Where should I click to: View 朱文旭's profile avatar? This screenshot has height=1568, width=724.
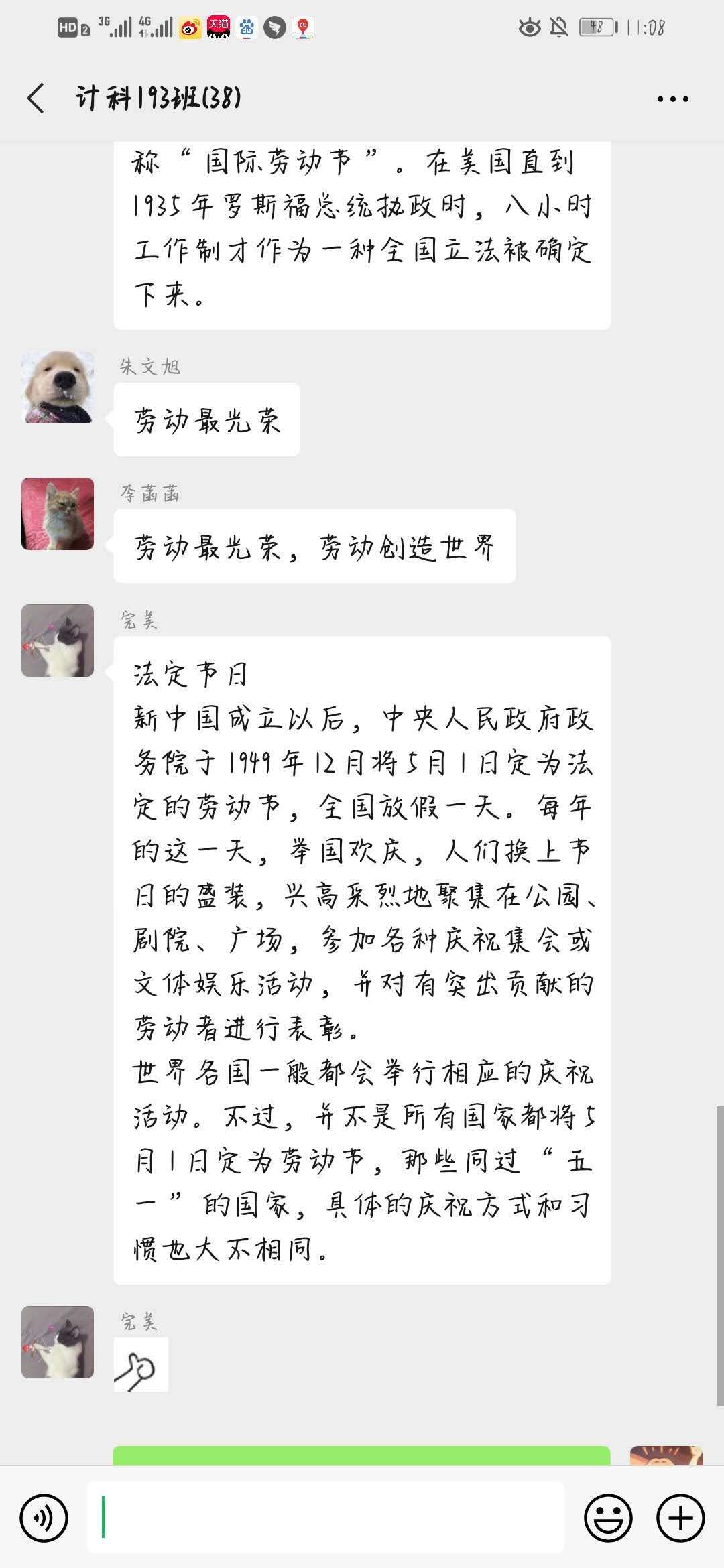[x=58, y=387]
